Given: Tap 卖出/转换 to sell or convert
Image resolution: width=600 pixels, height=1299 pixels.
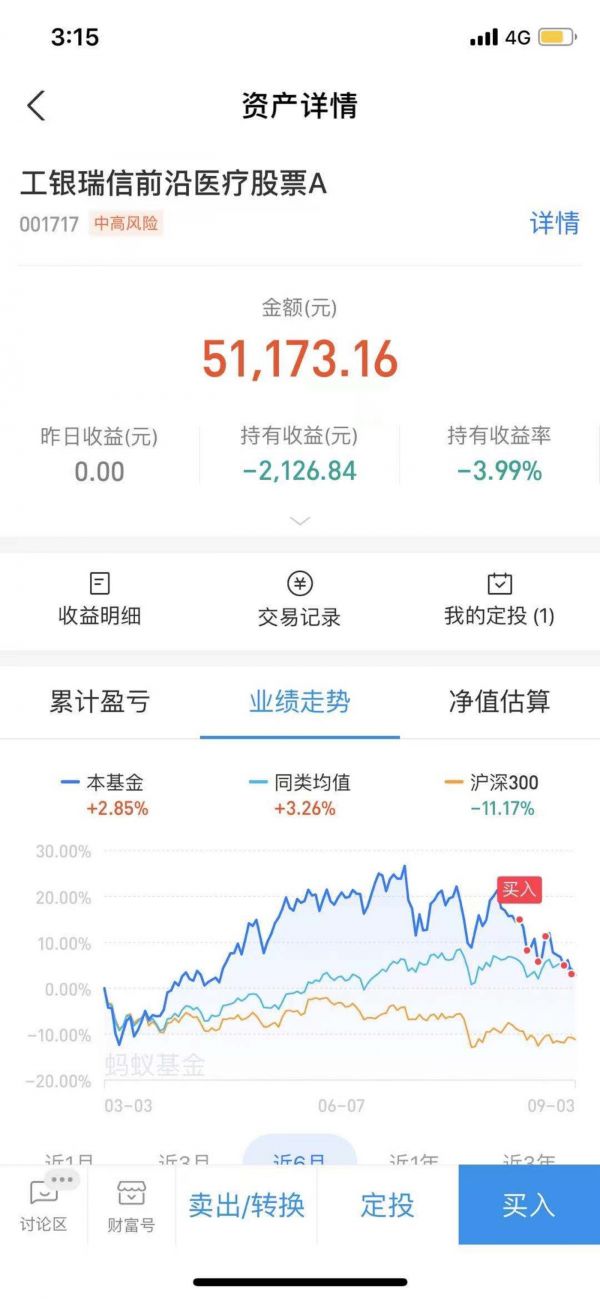Looking at the screenshot, I should 246,1205.
